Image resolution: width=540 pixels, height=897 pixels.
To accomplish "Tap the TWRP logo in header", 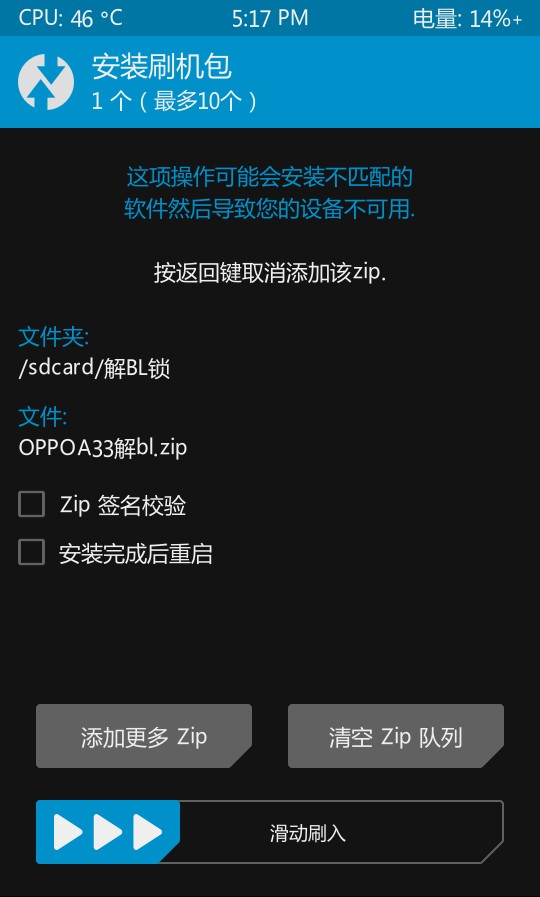I will (x=46, y=82).
